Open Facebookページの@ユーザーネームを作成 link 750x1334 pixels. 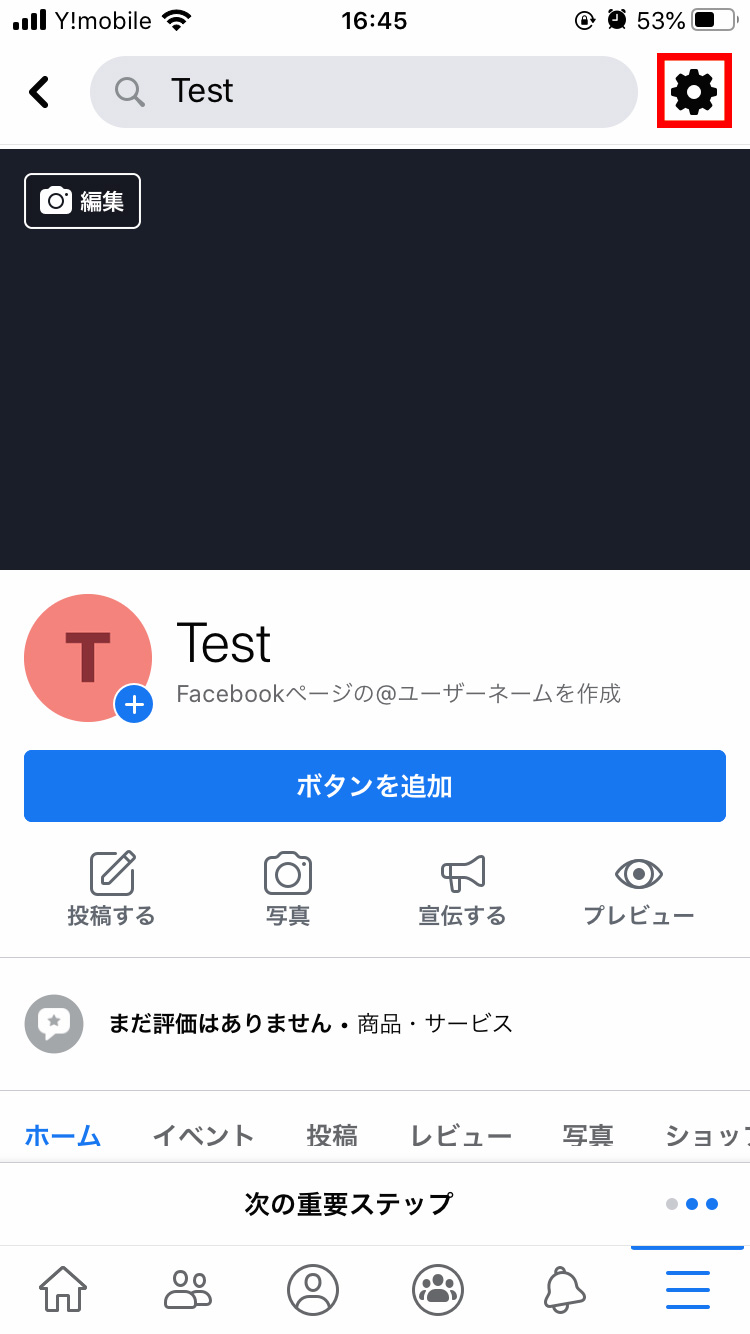coord(399,693)
